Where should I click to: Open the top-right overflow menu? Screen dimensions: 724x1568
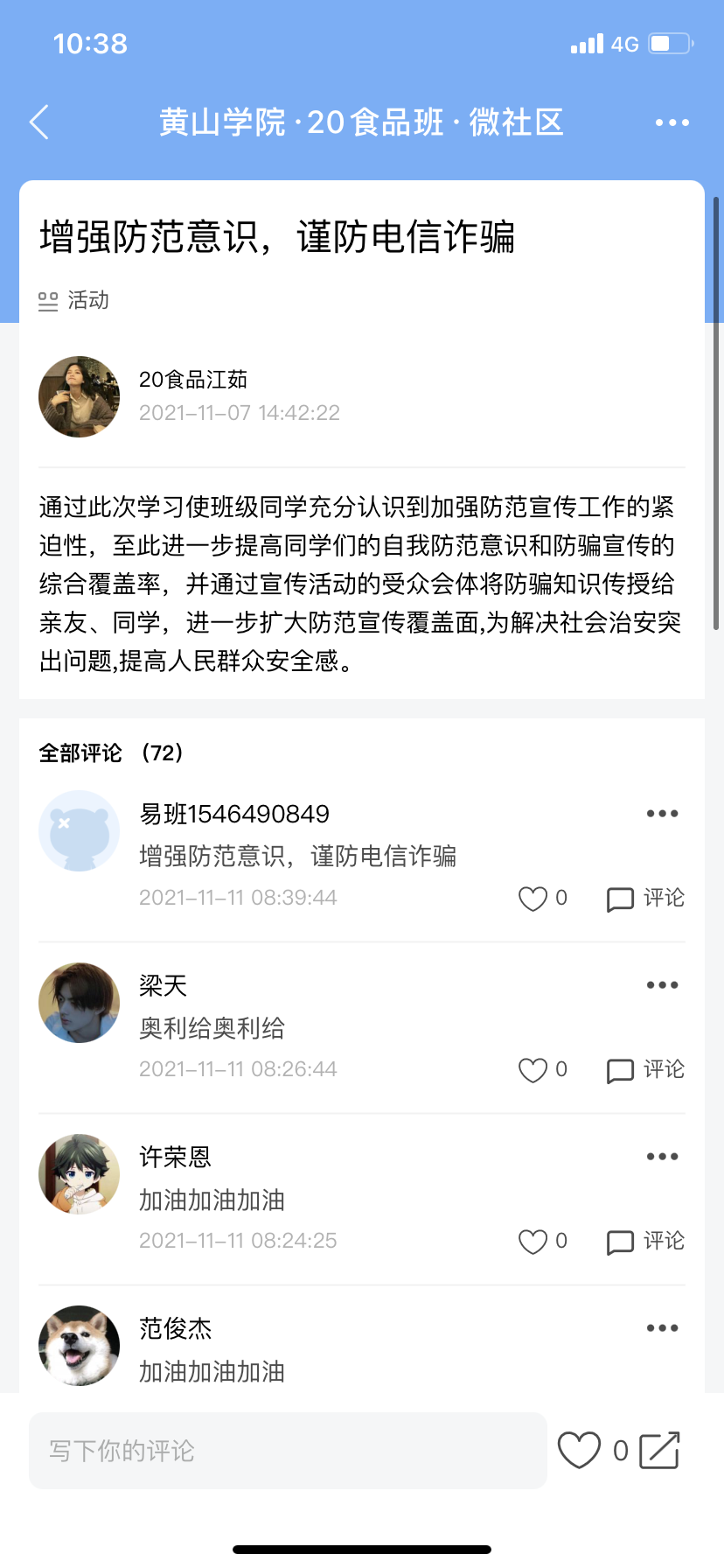672,122
